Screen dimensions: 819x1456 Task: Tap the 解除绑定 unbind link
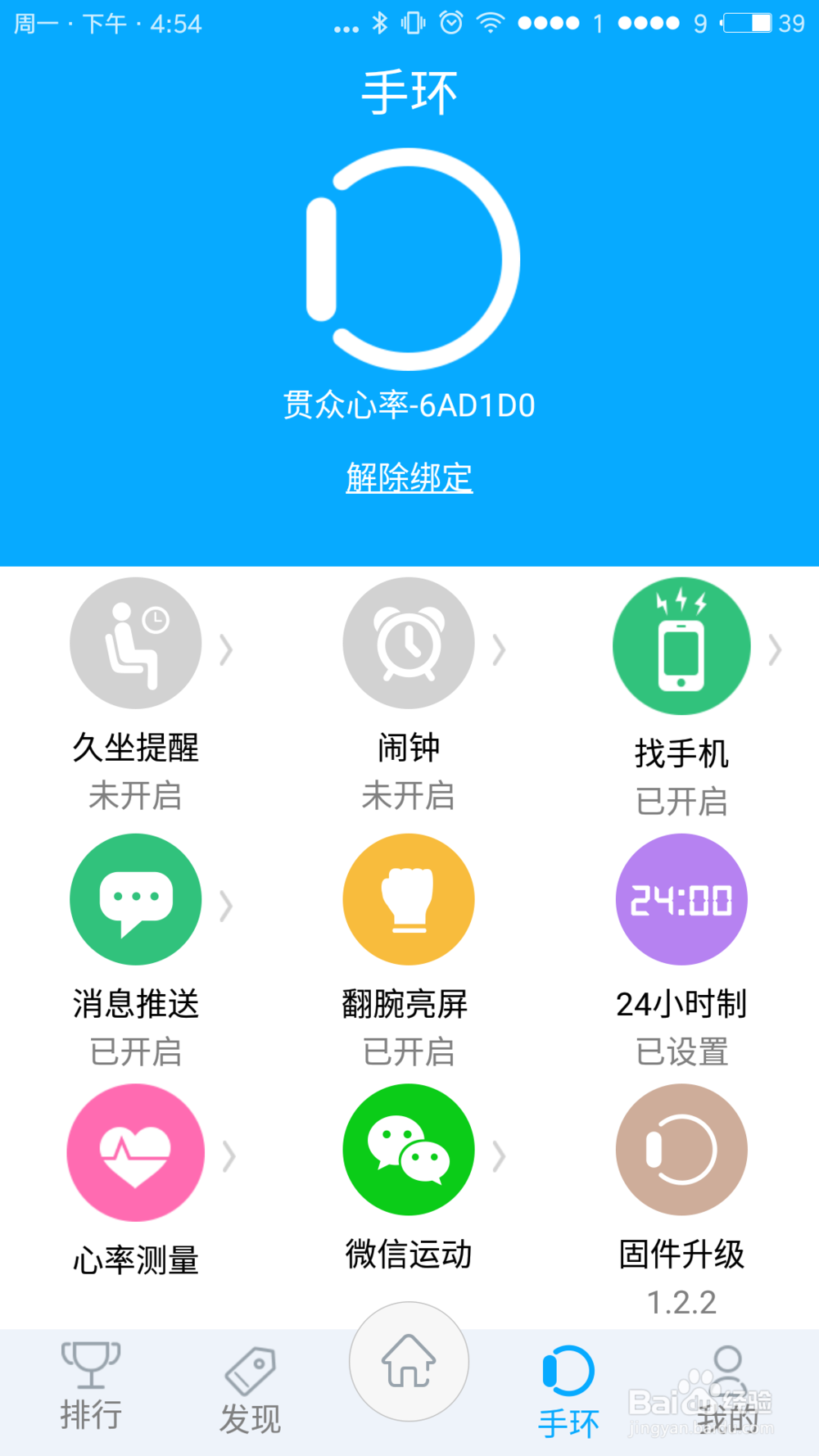(409, 477)
